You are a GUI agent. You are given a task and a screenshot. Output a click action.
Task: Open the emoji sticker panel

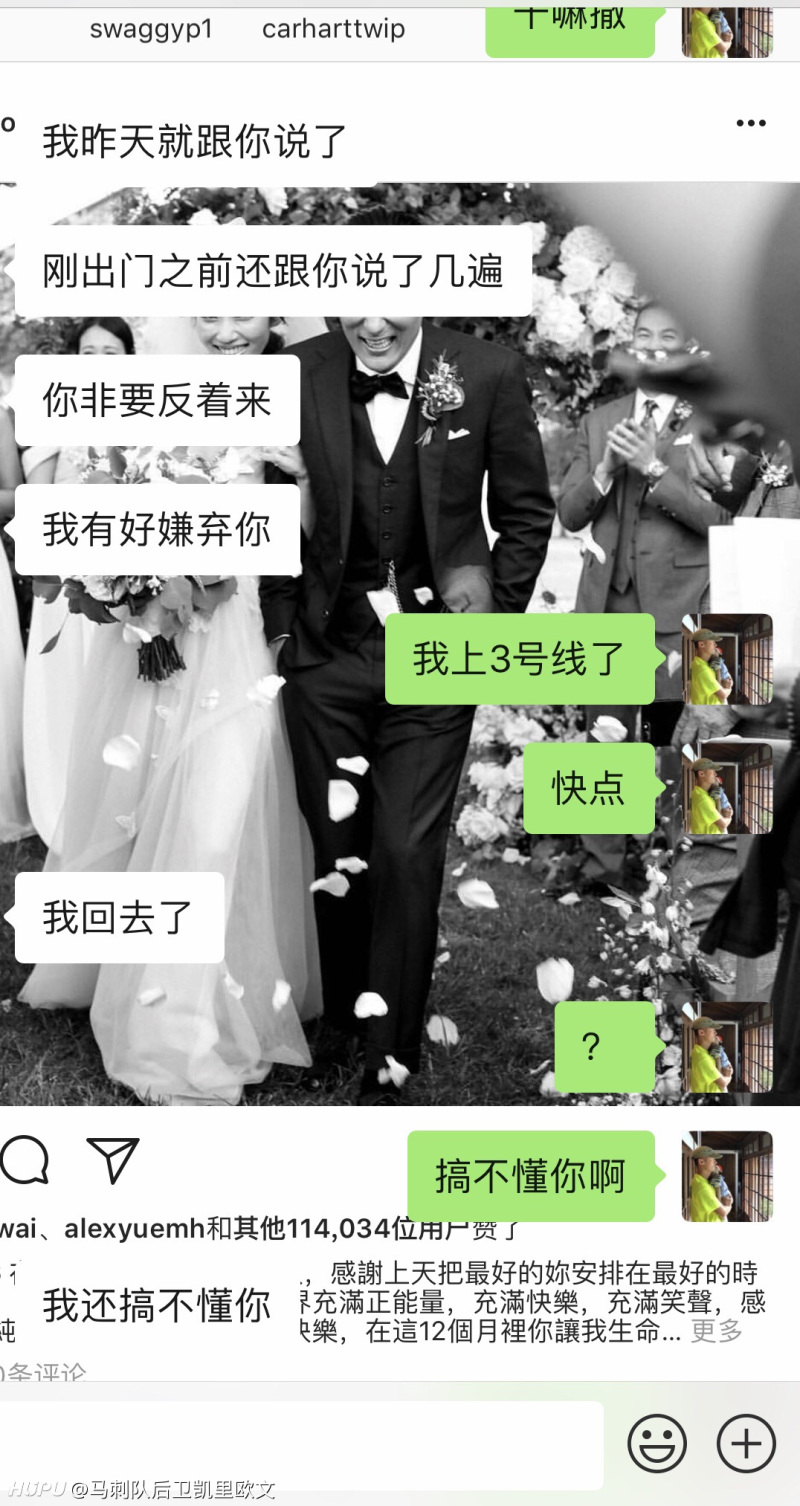657,1444
